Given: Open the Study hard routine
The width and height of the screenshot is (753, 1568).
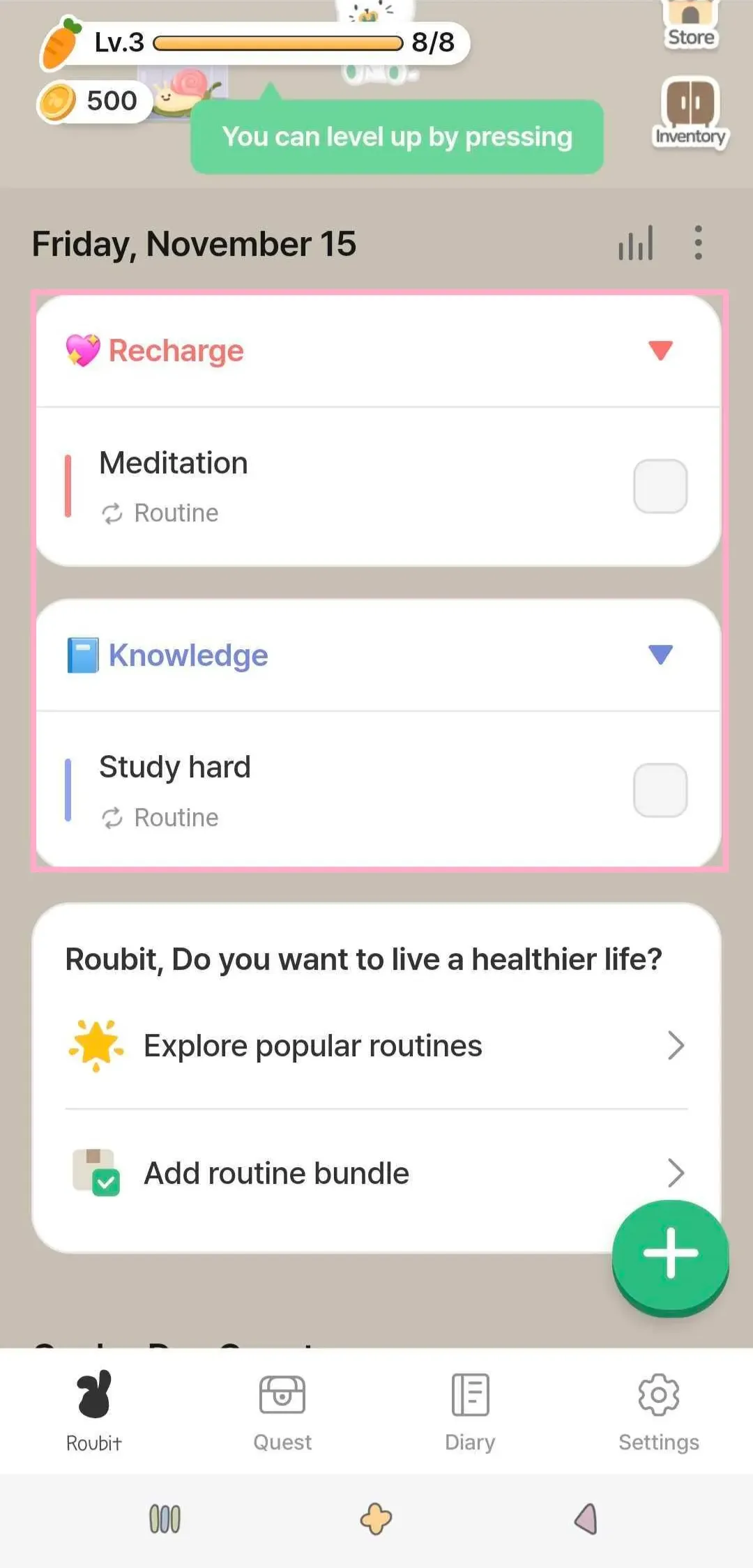Looking at the screenshot, I should pyautogui.click(x=279, y=790).
